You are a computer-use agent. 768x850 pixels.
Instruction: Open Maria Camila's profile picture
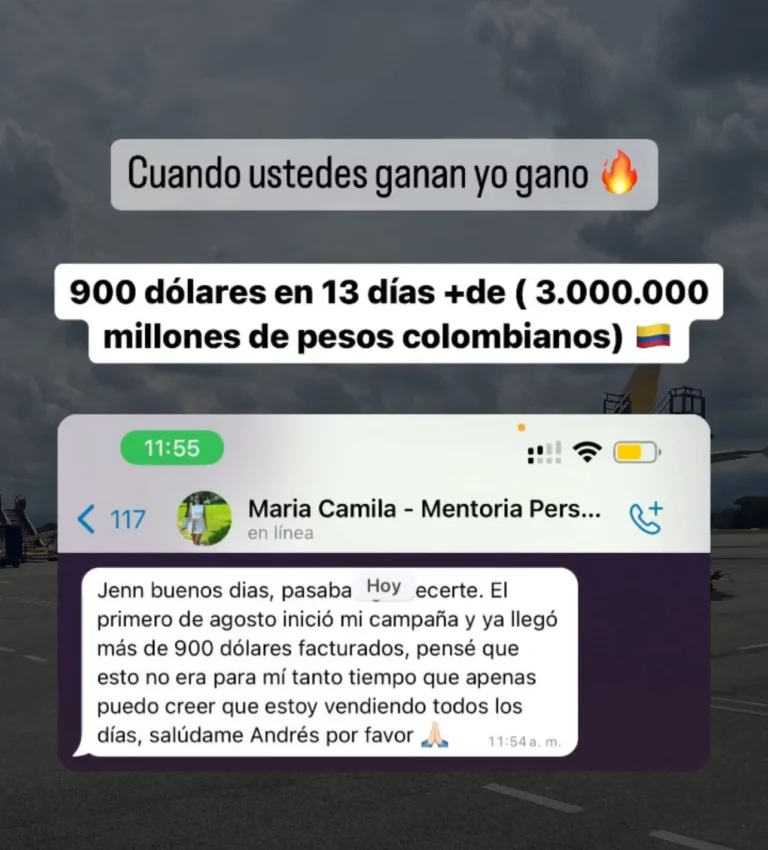click(x=205, y=515)
